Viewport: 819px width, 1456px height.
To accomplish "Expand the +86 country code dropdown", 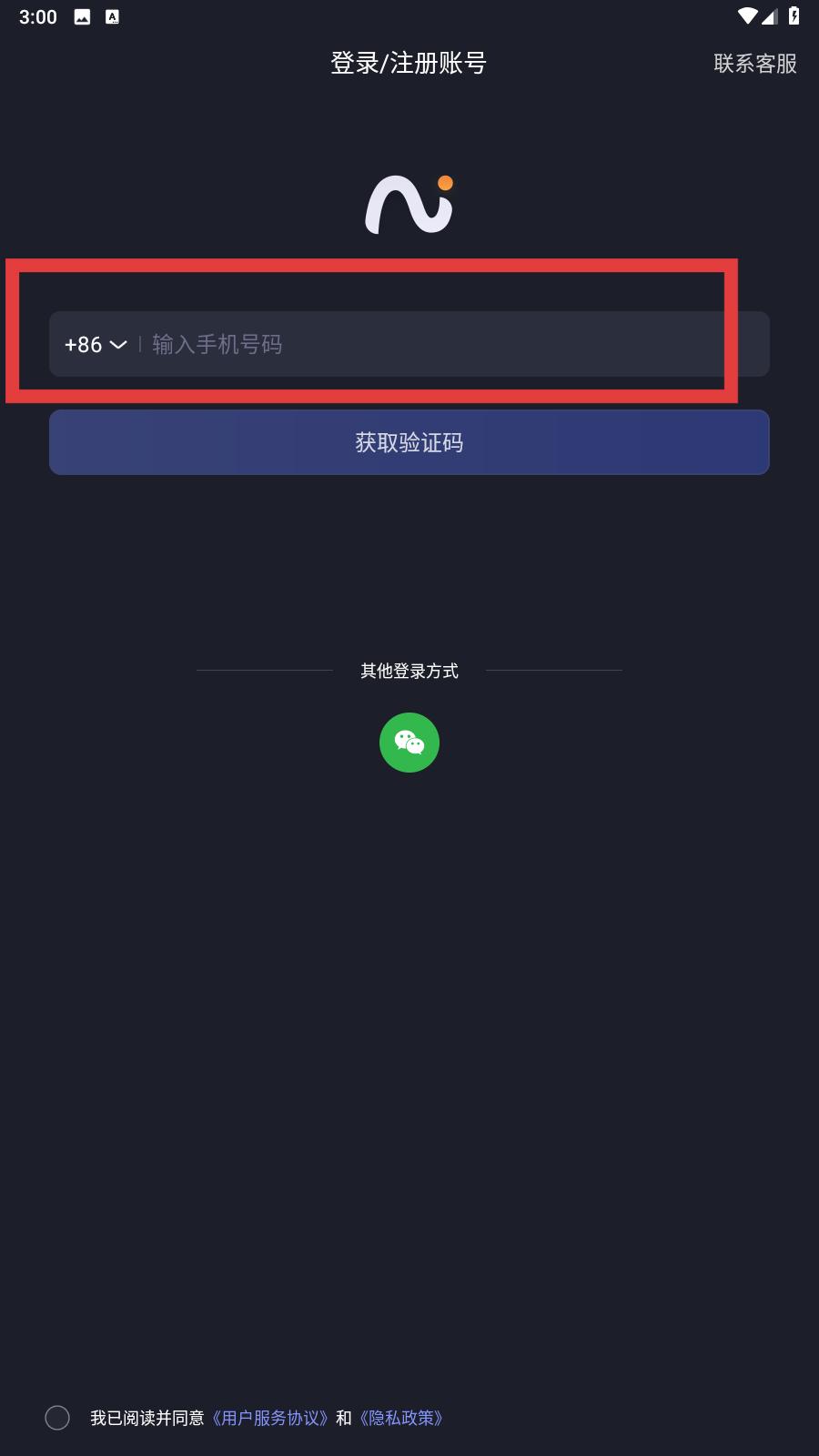I will [95, 345].
